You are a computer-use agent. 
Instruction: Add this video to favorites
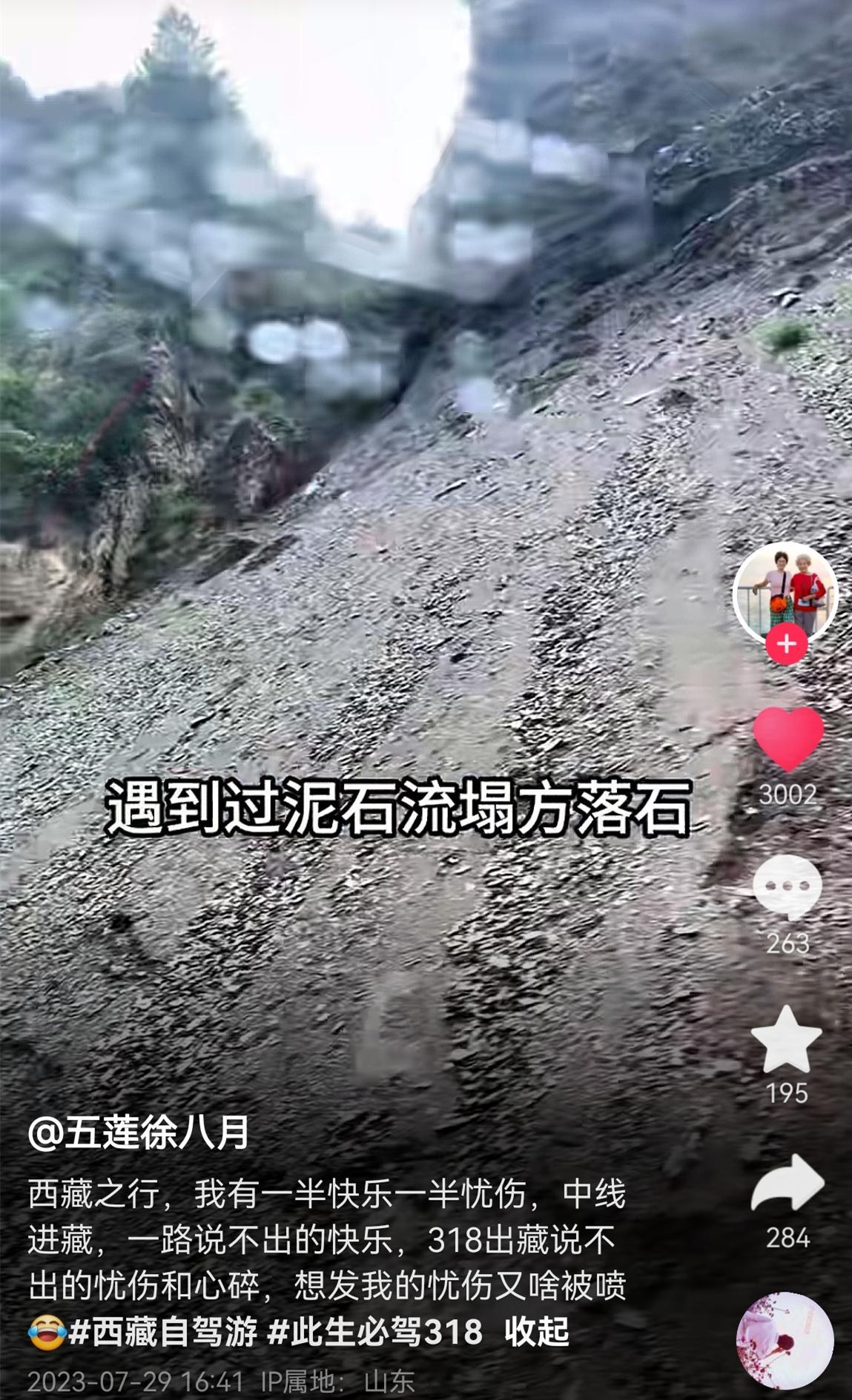click(787, 1040)
